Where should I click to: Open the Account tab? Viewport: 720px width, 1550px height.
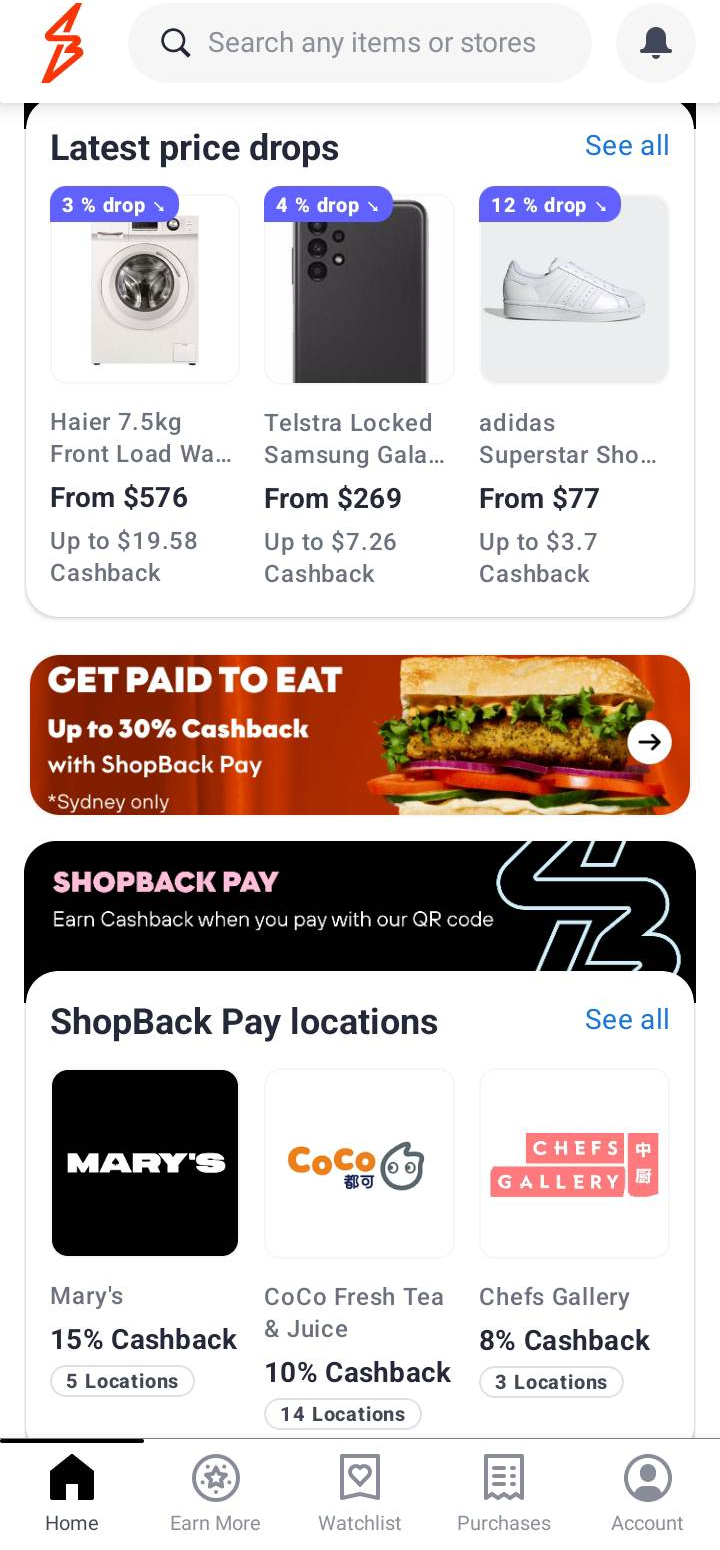647,1494
